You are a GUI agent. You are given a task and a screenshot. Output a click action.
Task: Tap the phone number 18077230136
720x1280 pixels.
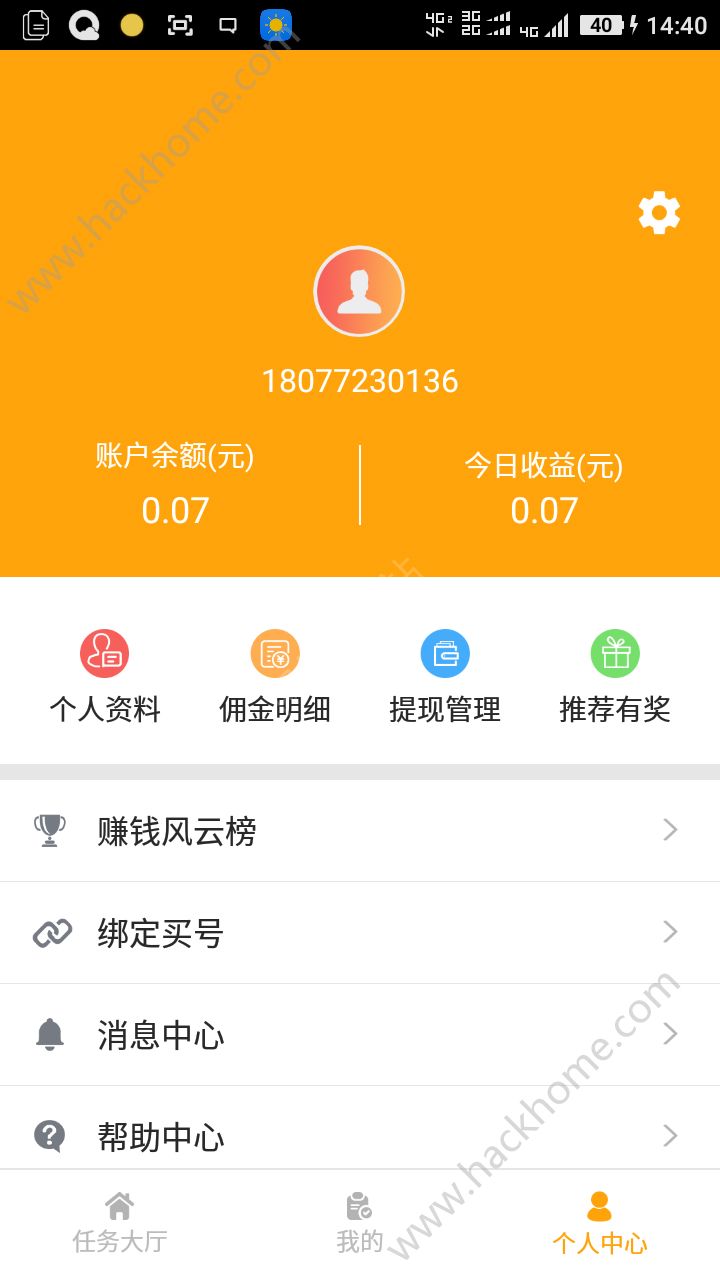coord(360,380)
